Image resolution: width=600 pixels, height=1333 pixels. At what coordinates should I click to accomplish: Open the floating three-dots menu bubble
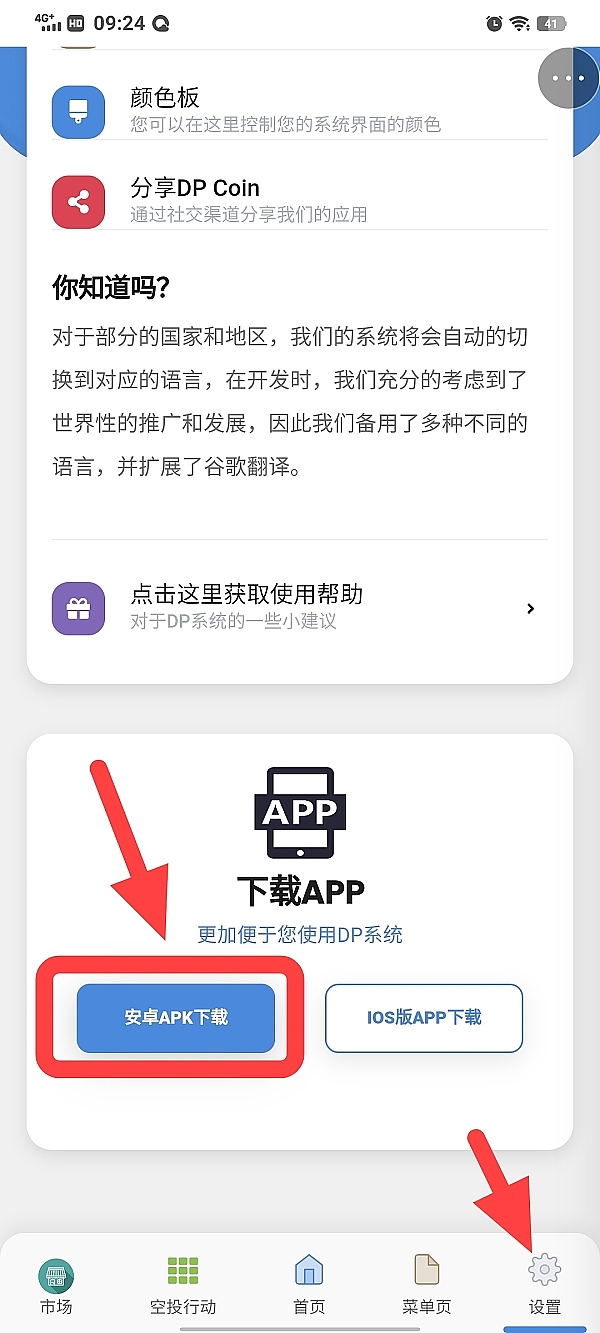[x=568, y=77]
